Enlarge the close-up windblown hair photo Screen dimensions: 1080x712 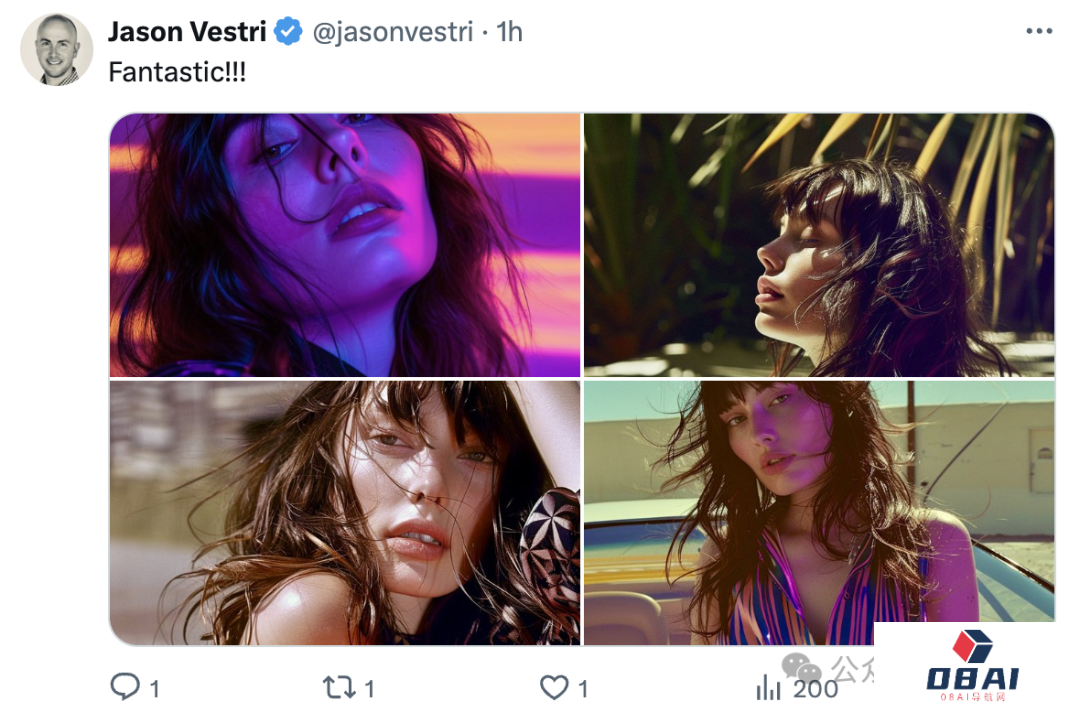point(345,512)
